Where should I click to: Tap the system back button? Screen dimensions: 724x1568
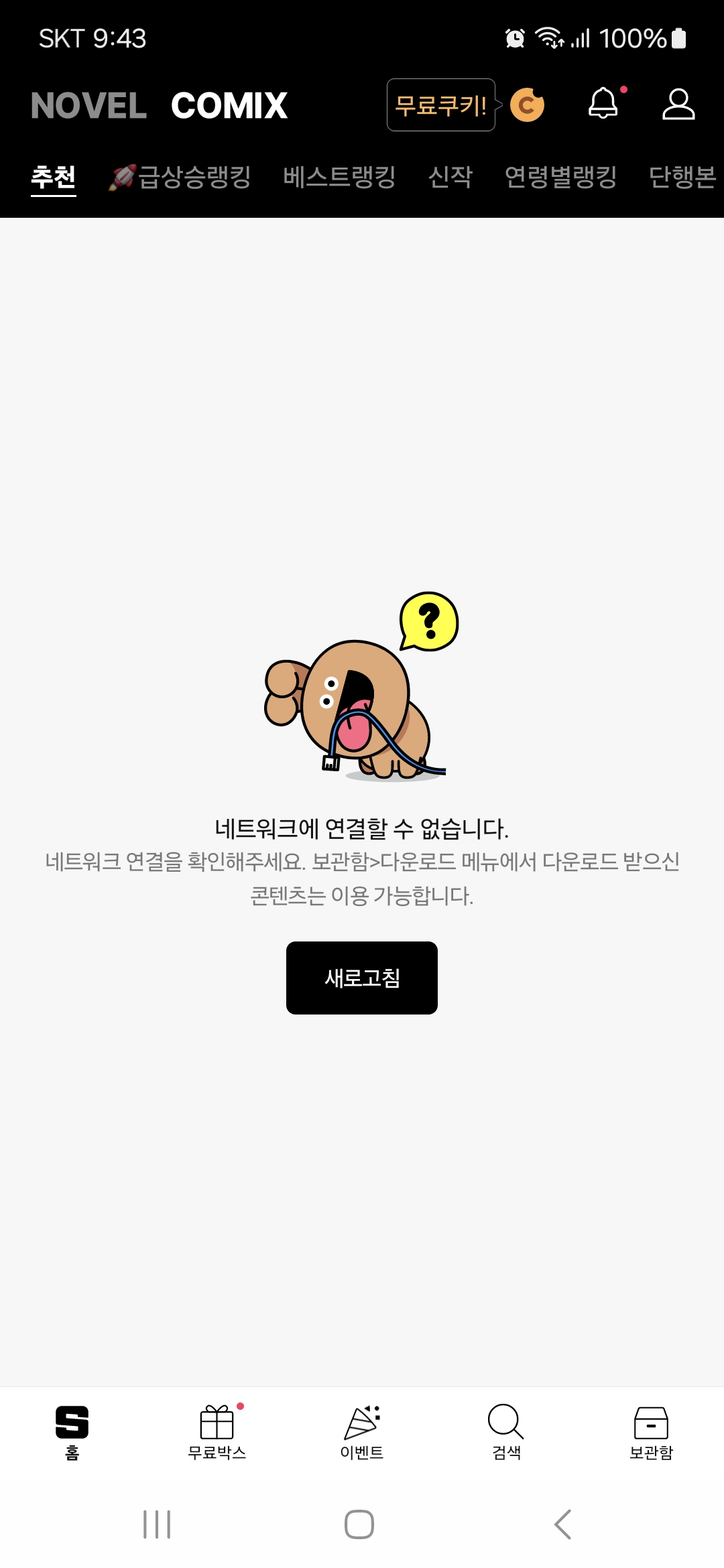coord(563,1524)
